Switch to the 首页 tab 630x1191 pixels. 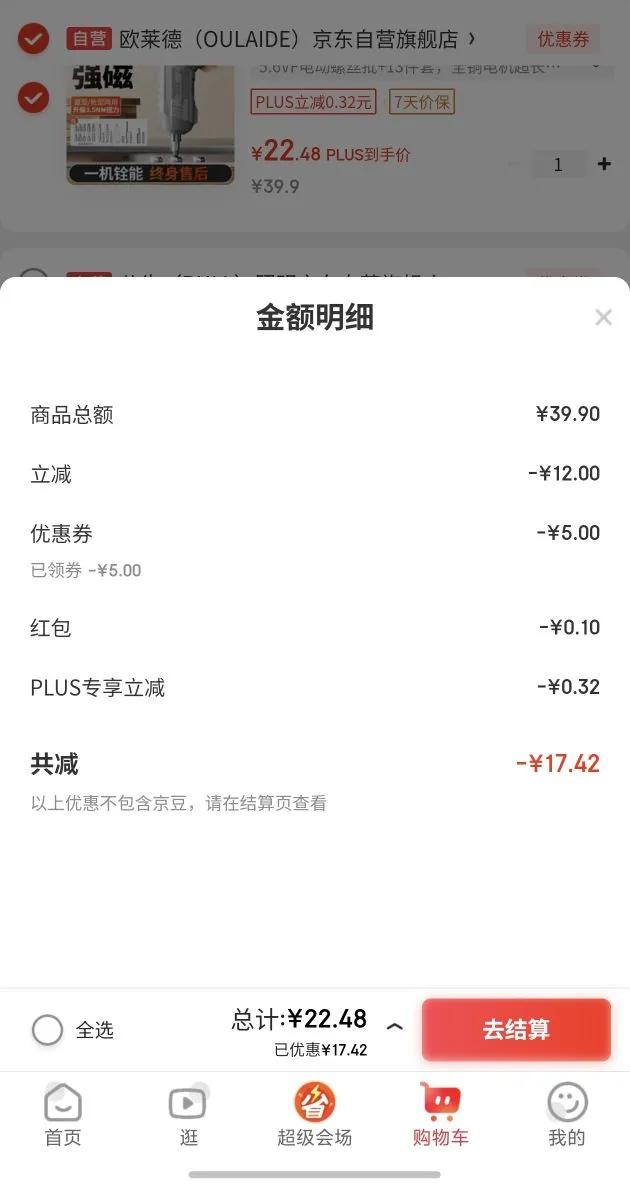pyautogui.click(x=63, y=1115)
